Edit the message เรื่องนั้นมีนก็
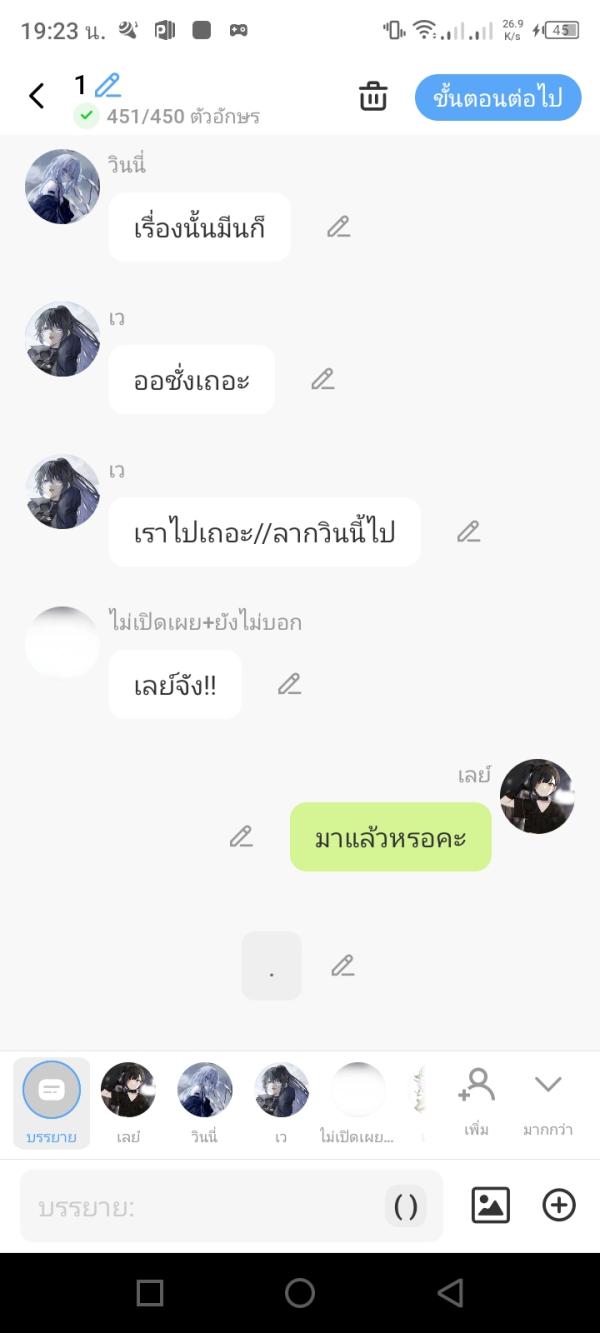Image resolution: width=600 pixels, height=1333 pixels. coord(339,227)
